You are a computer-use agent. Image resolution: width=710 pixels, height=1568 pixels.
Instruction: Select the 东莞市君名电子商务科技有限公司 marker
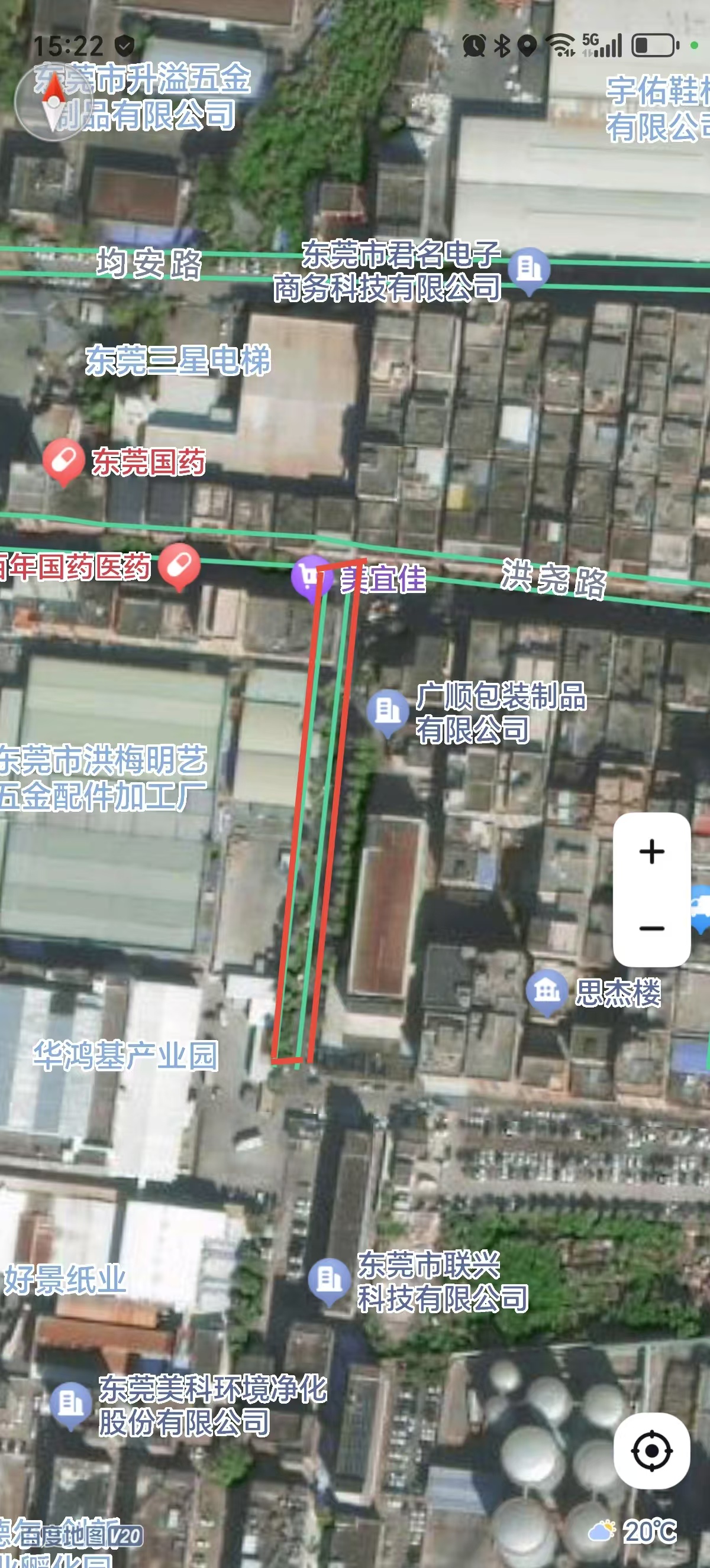[528, 268]
